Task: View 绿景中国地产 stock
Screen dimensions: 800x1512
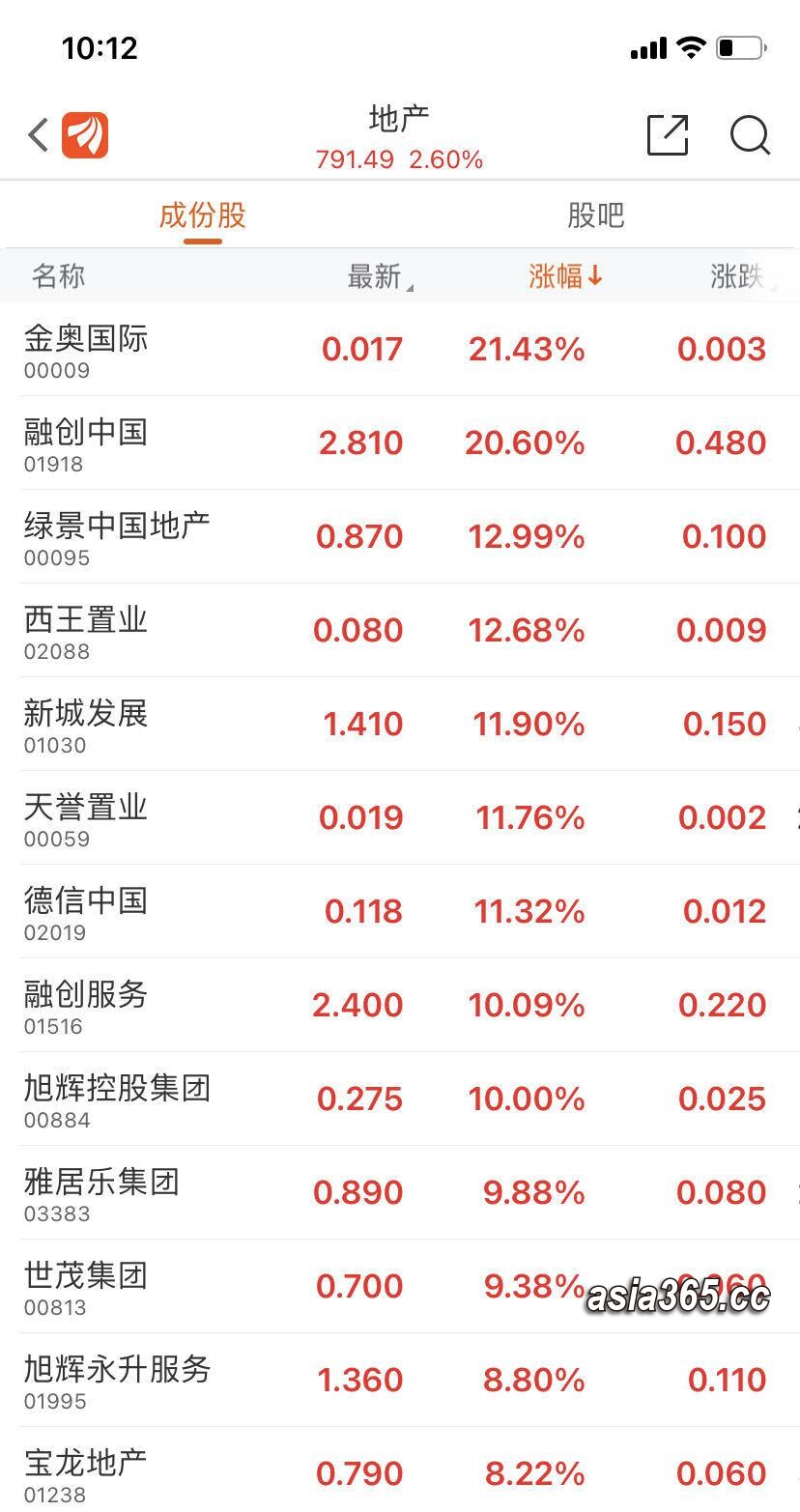Action: point(400,537)
